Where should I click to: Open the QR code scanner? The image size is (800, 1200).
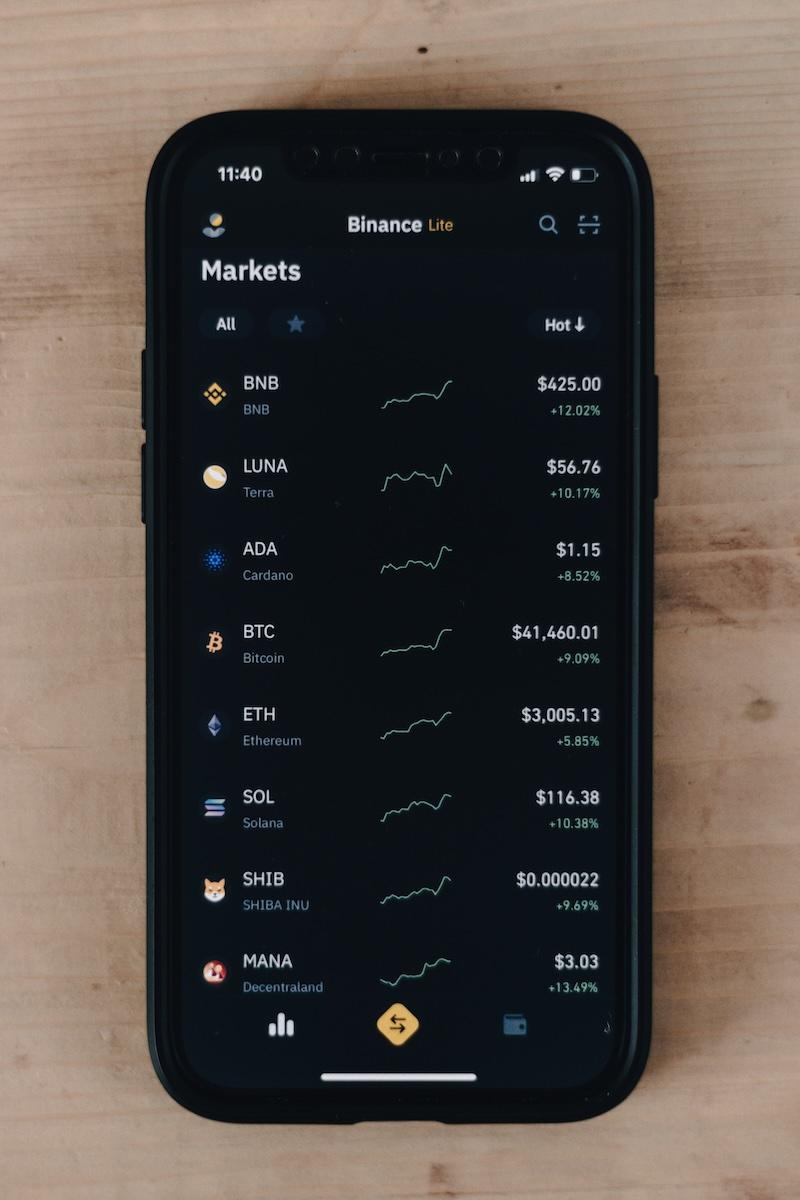click(590, 226)
